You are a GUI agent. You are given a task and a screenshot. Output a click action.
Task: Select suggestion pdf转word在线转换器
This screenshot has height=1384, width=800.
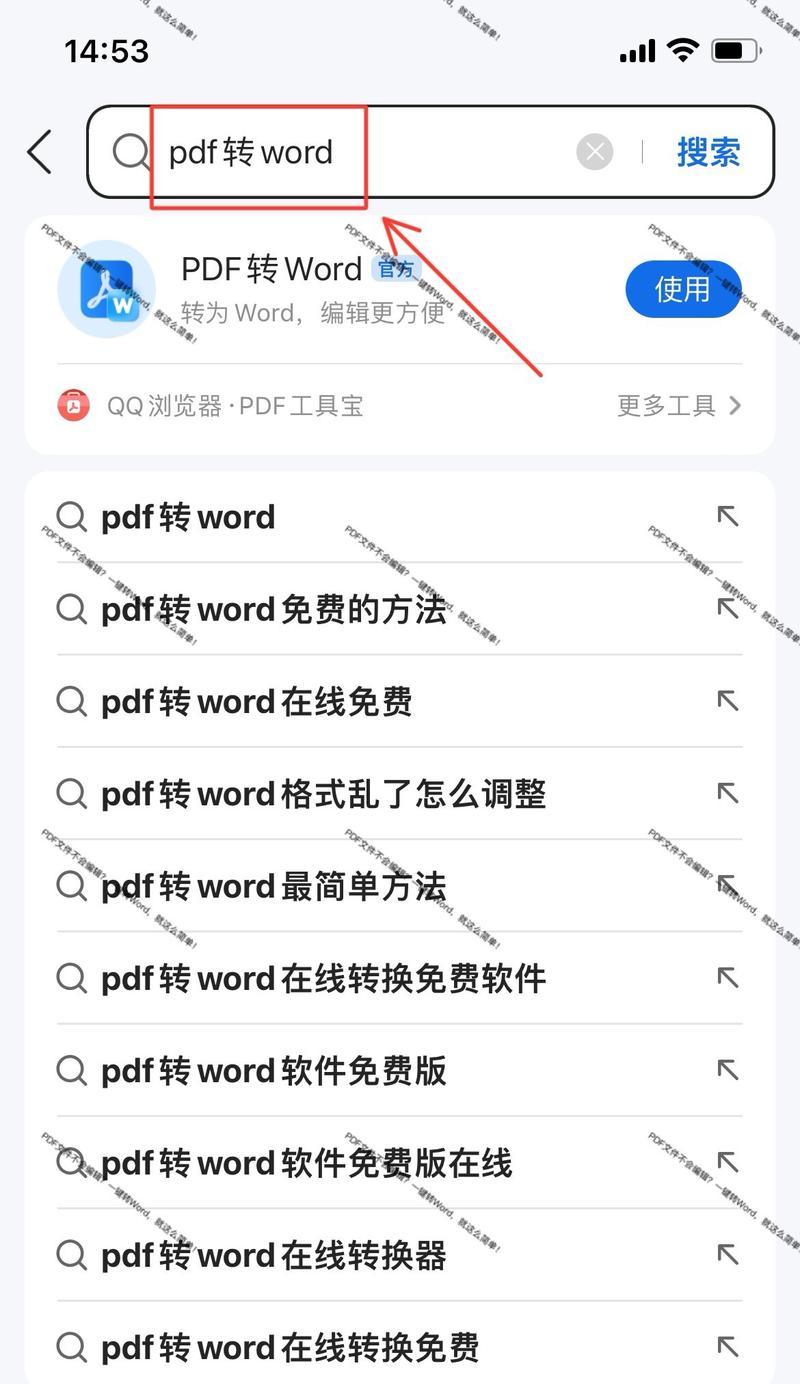coord(400,1254)
